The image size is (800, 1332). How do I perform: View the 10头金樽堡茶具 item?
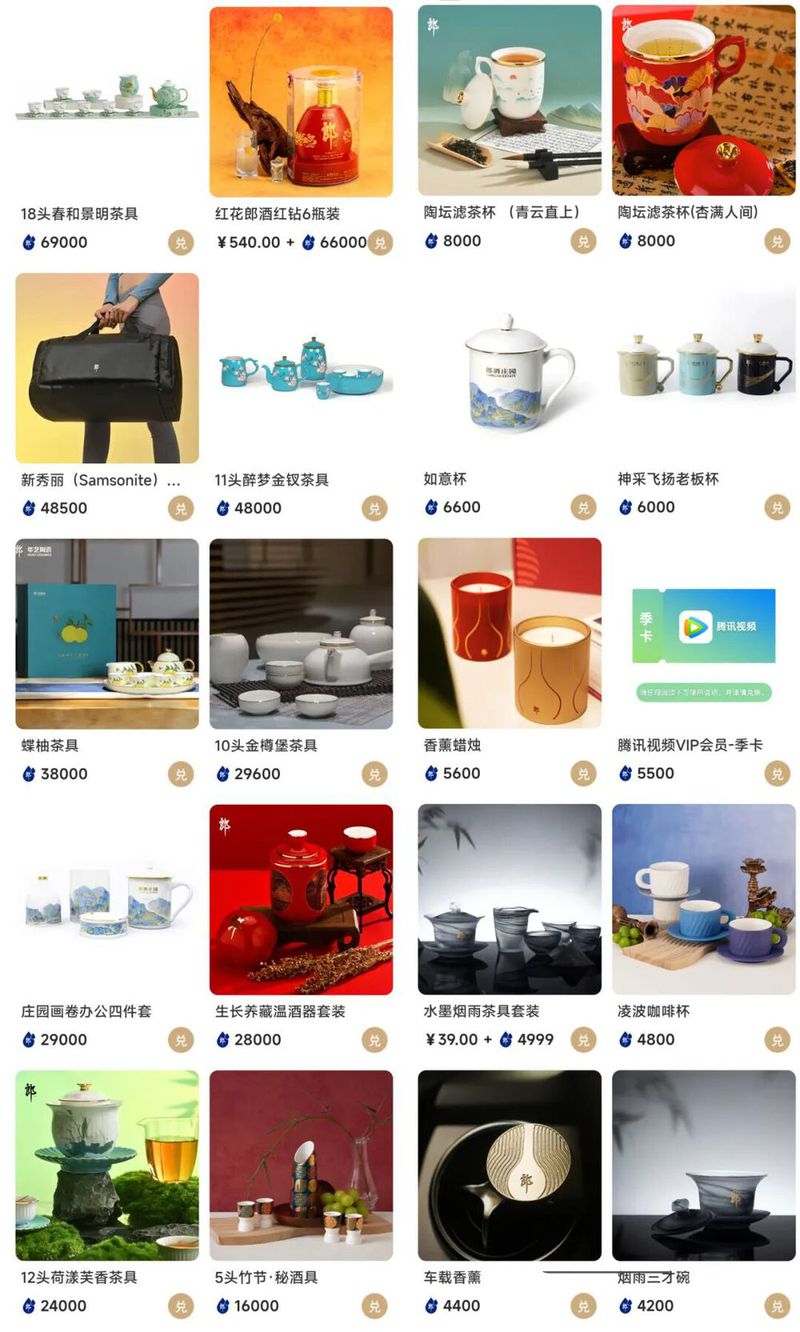pos(301,634)
